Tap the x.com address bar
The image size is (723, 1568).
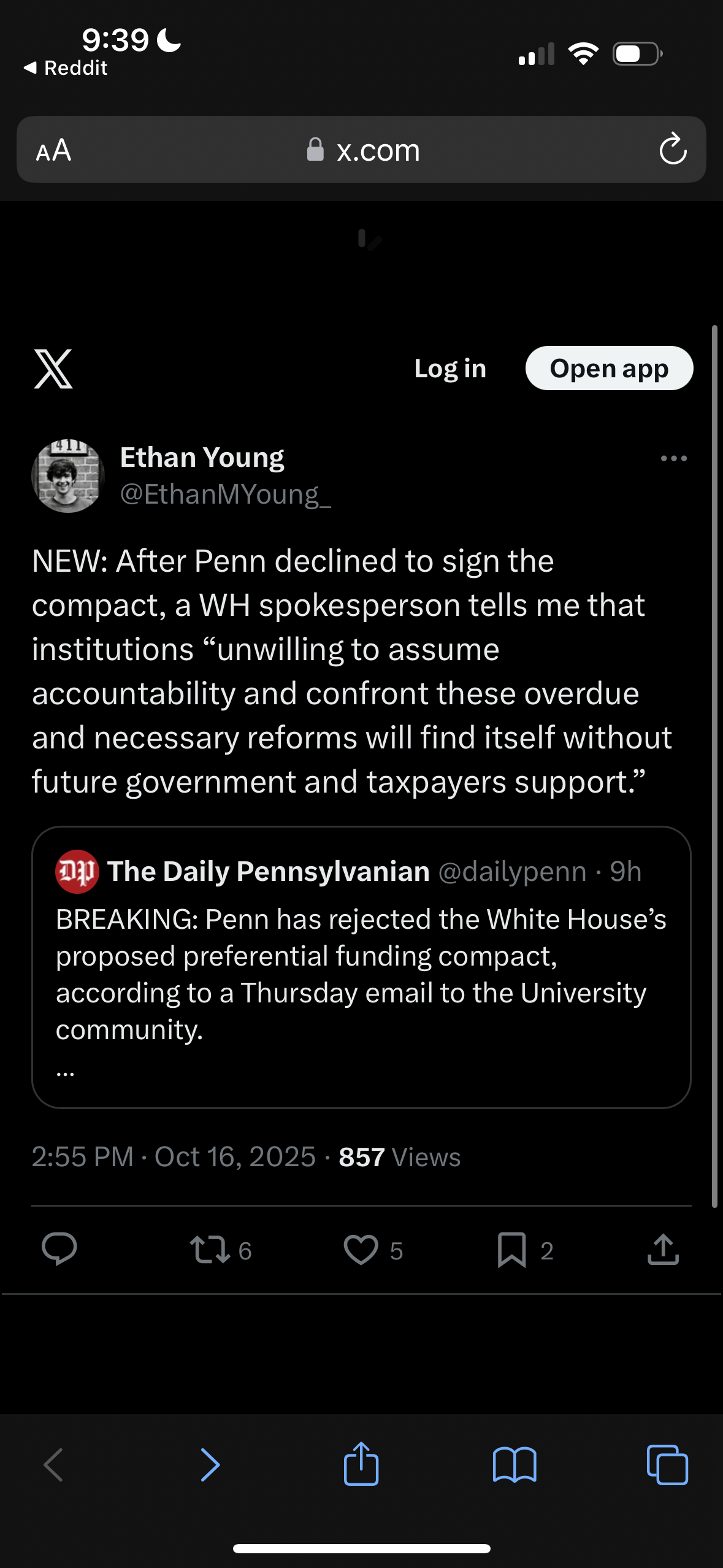[x=363, y=150]
